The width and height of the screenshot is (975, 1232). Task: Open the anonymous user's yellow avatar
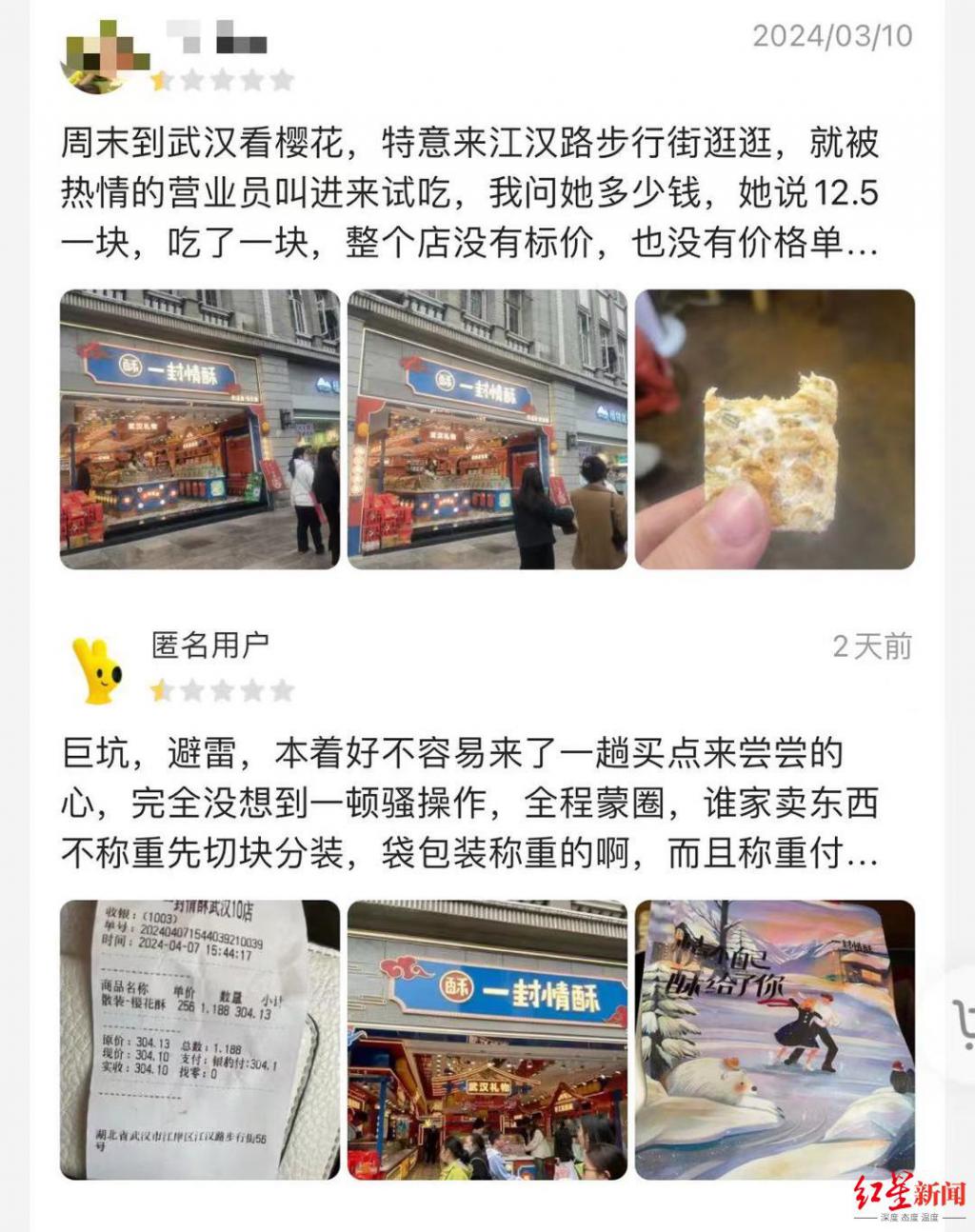tap(98, 670)
